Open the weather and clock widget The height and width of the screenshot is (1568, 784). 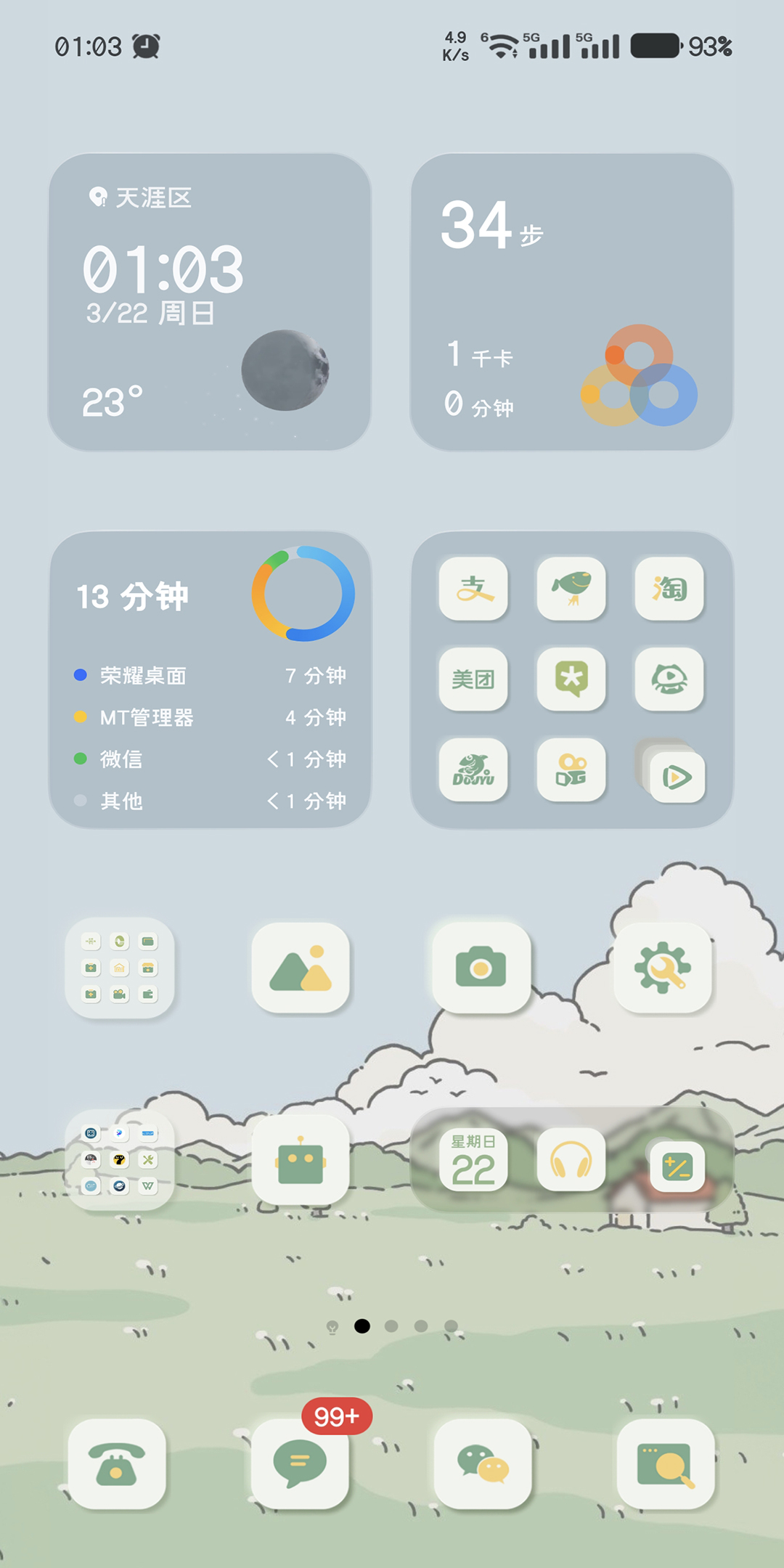coord(209,301)
